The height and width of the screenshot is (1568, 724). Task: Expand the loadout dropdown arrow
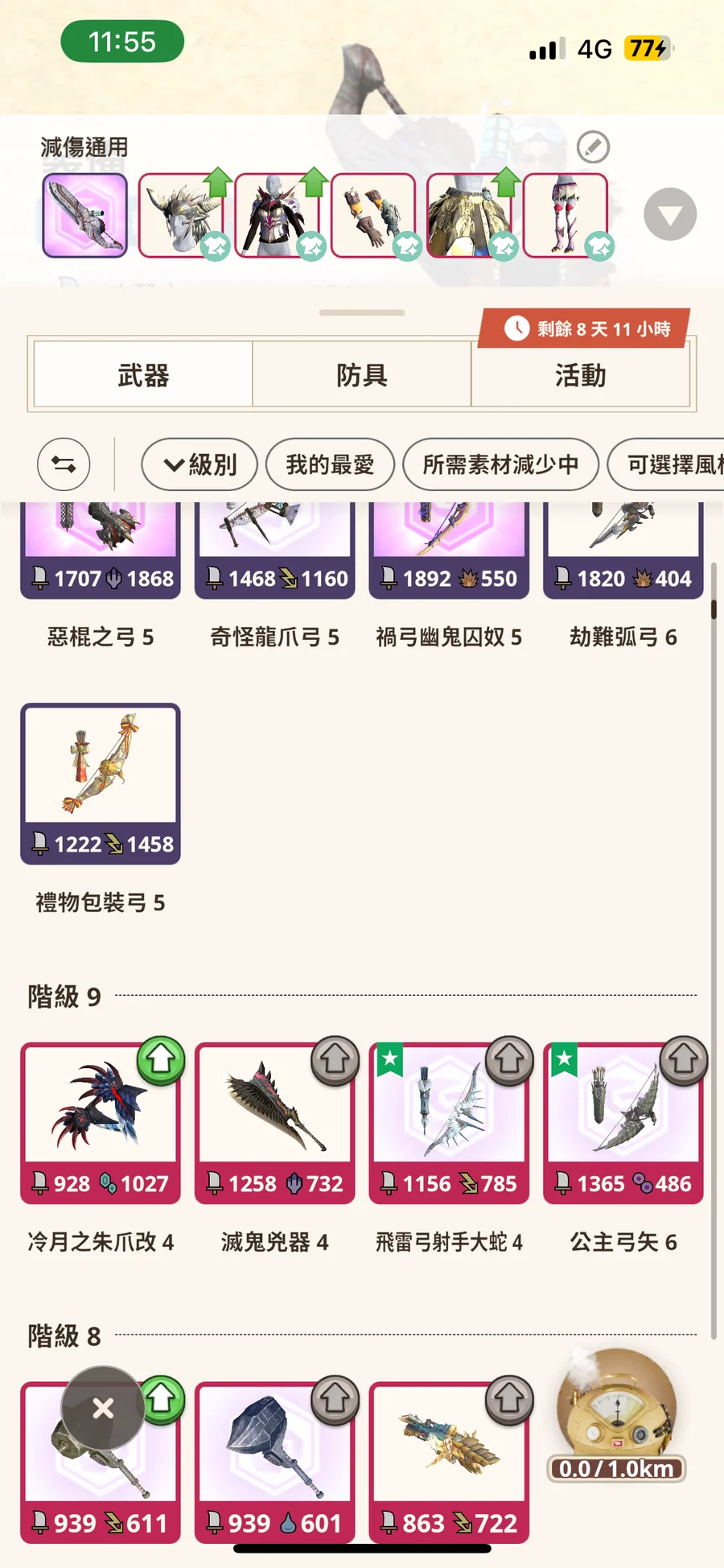(x=669, y=215)
